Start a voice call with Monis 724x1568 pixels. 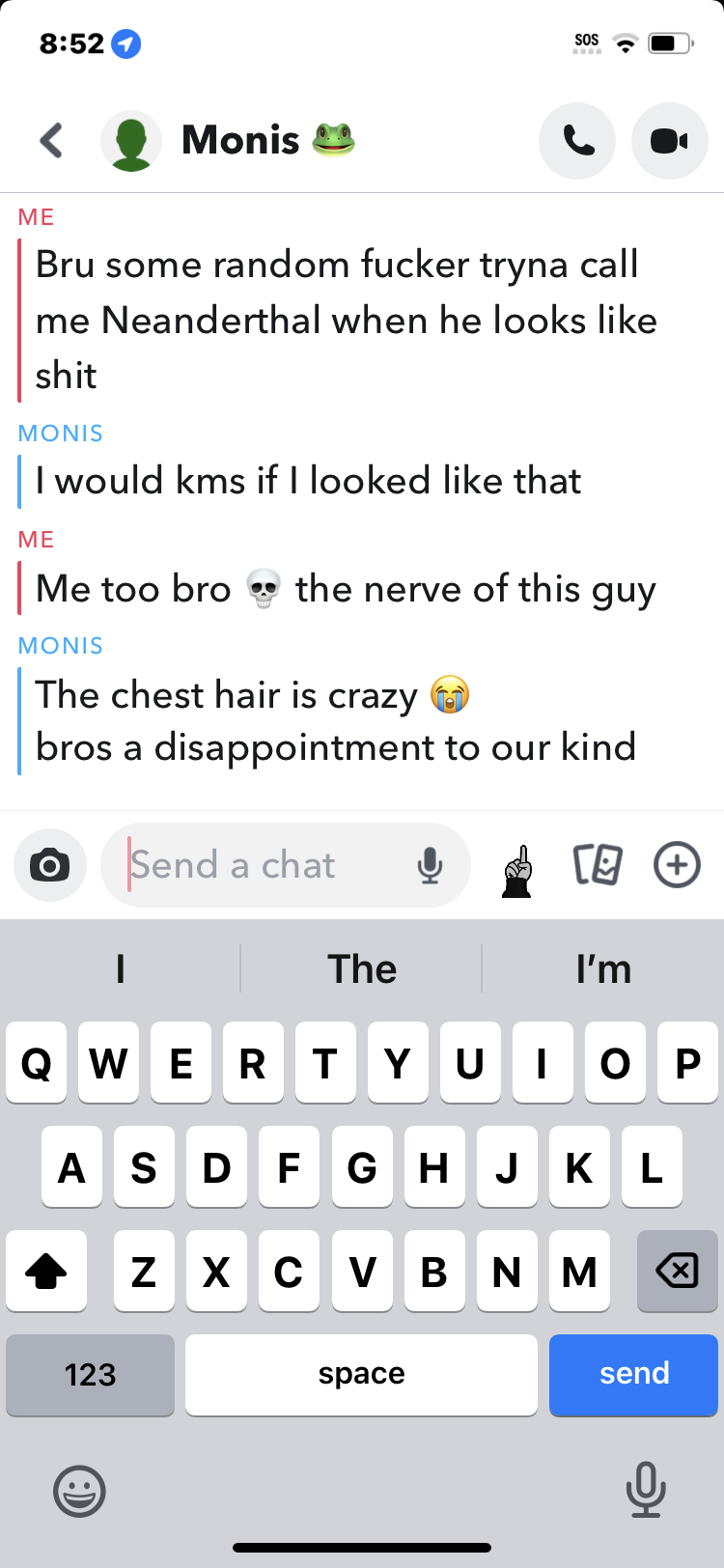[577, 141]
